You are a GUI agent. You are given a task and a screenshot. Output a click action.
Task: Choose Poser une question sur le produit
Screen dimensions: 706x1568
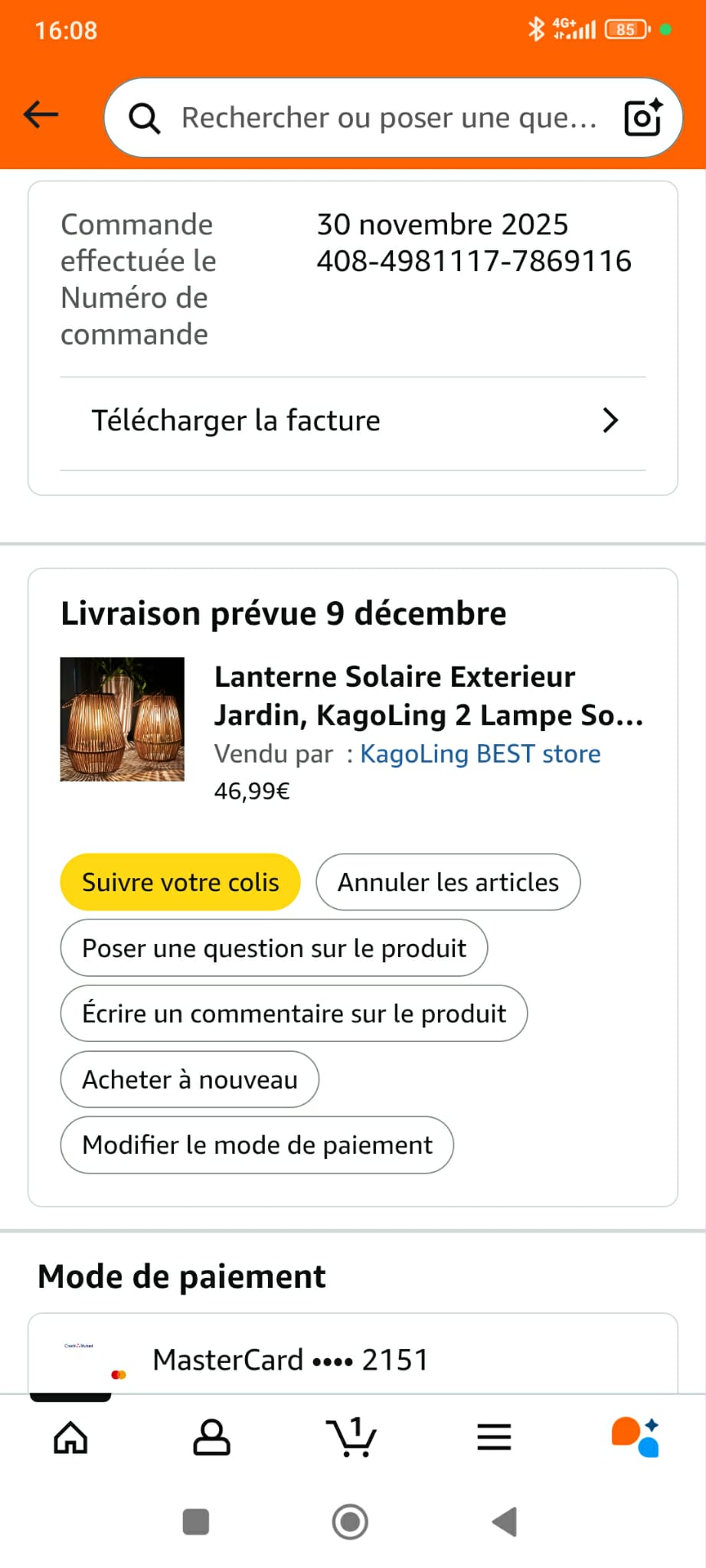274,948
